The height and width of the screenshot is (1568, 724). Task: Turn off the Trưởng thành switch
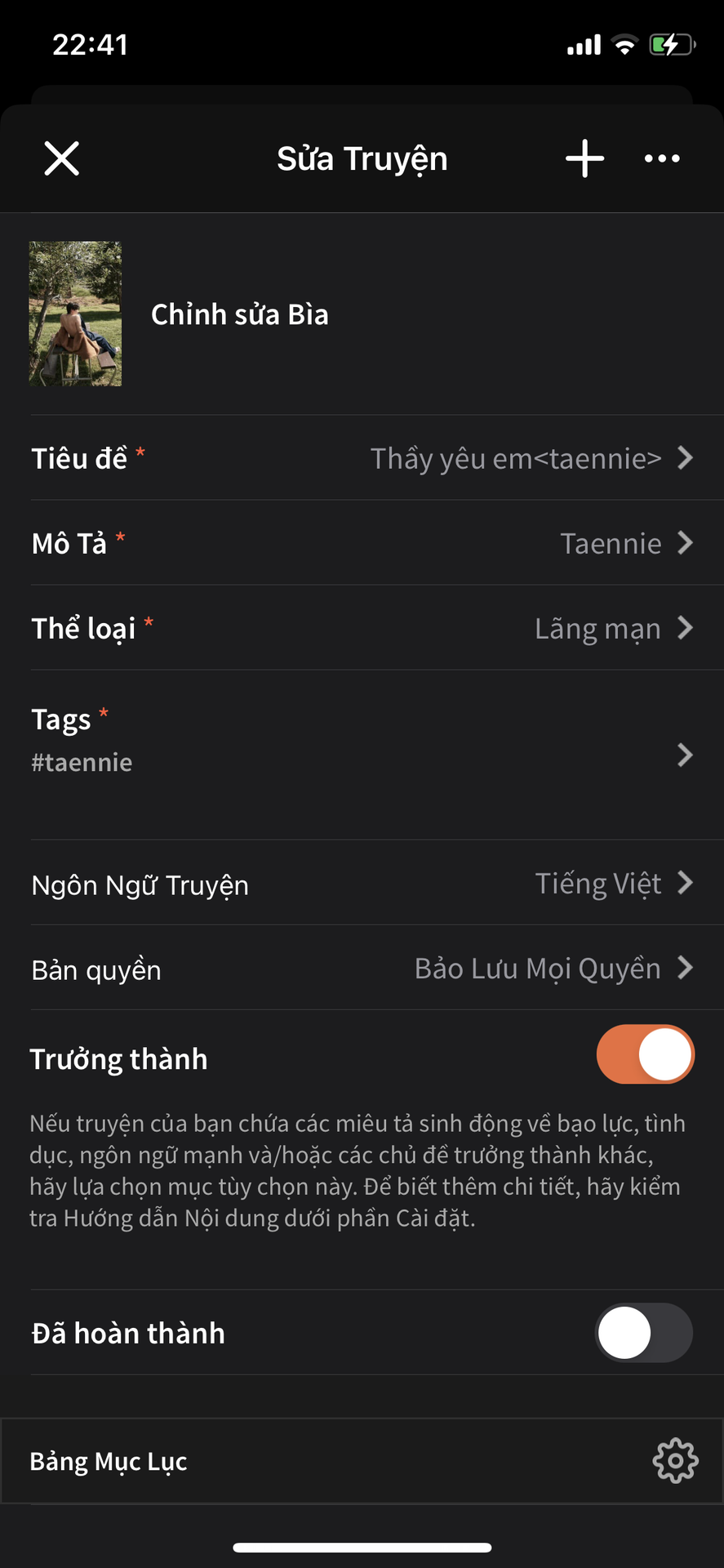645,1054
